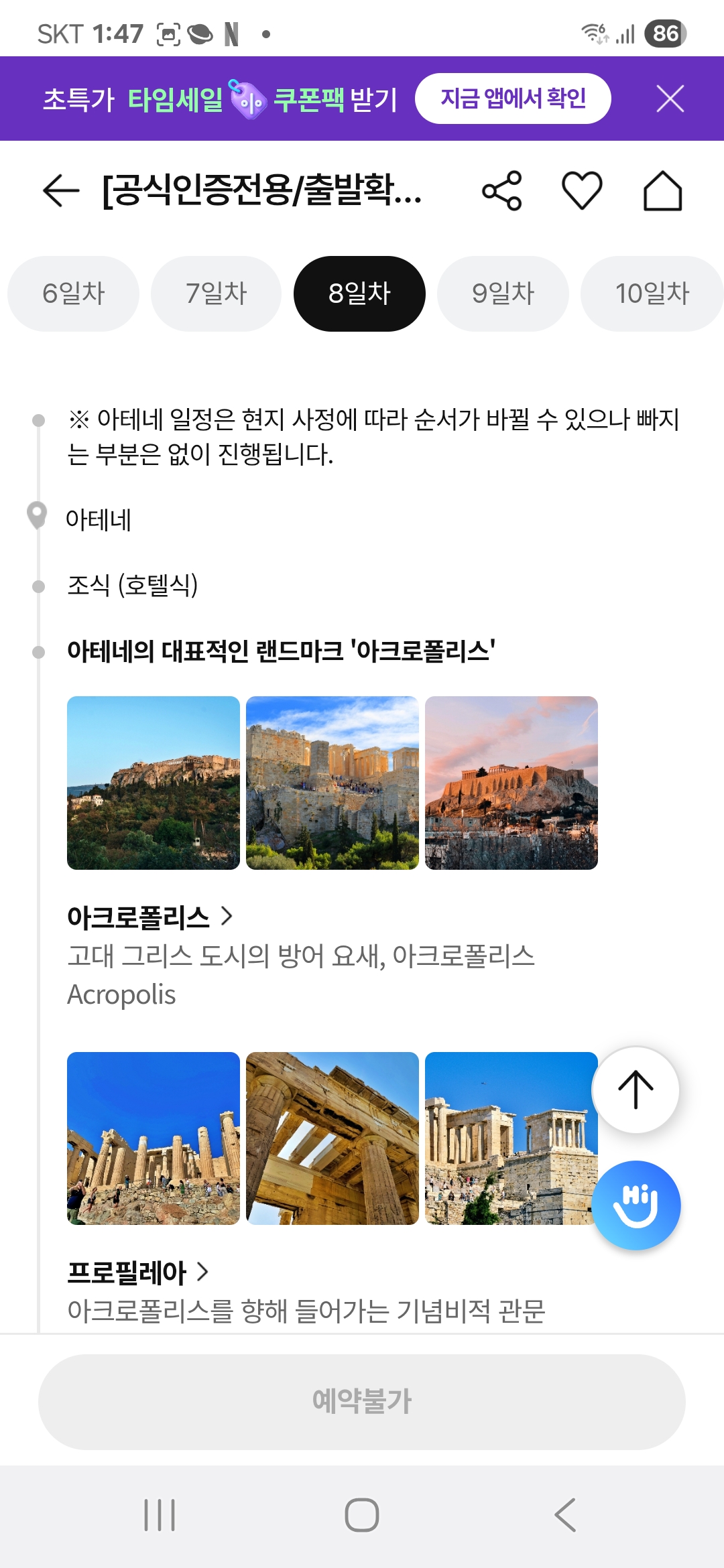
Task: Switch to the 7일차 tab
Action: [216, 293]
